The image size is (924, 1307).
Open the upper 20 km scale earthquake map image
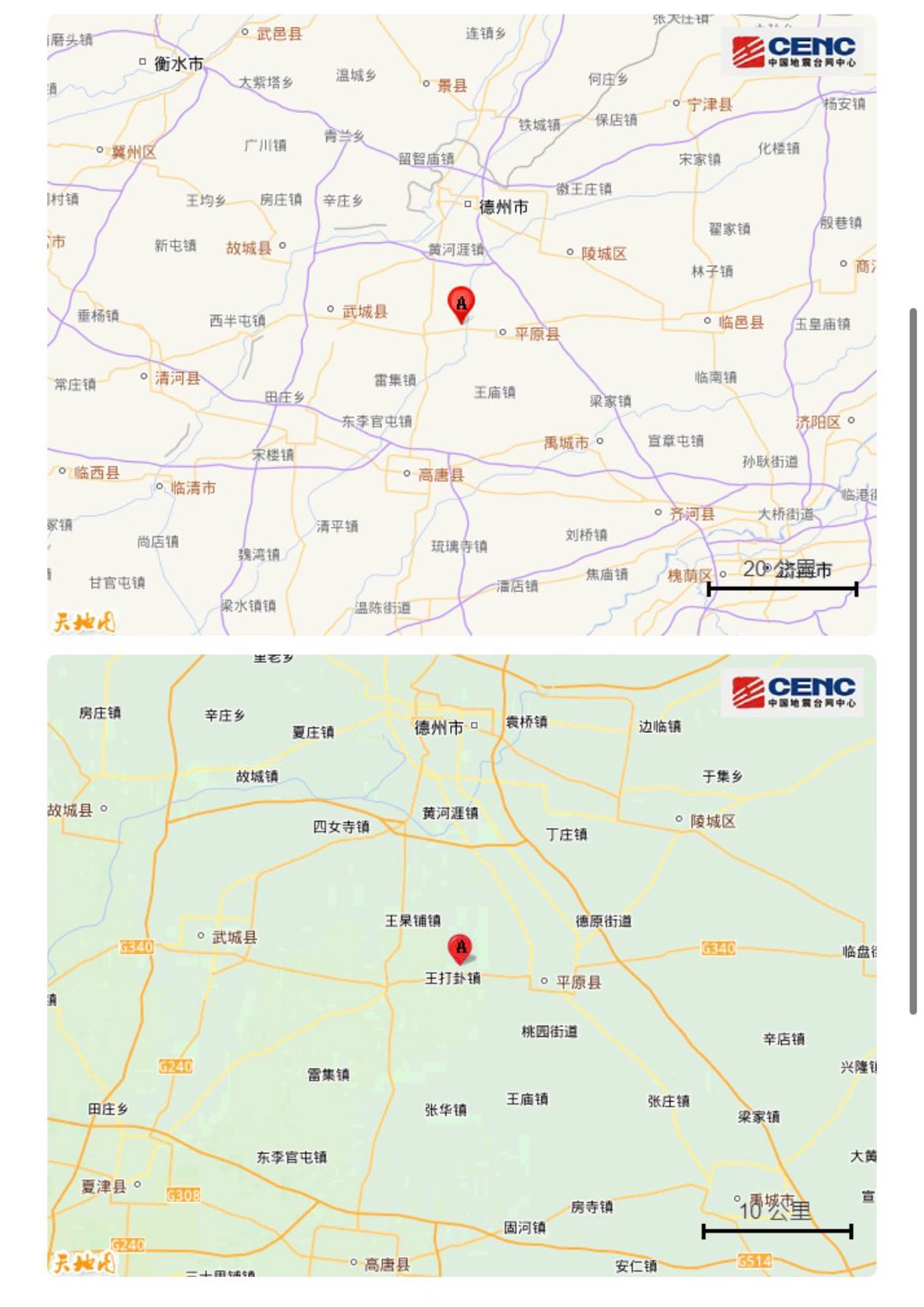click(x=462, y=325)
